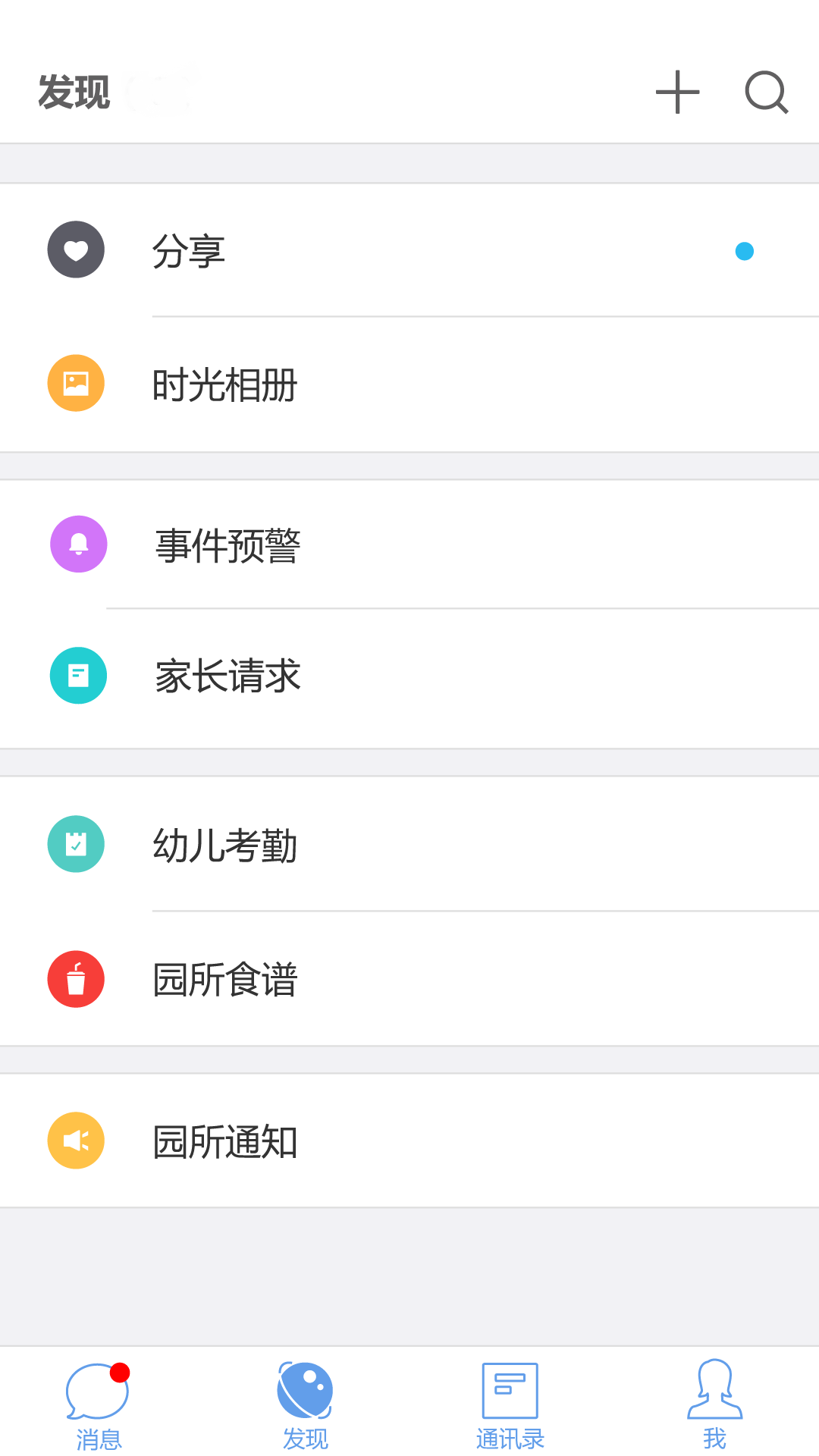Go to the 我 profile tab
The width and height of the screenshot is (819, 1456).
[x=714, y=1403]
